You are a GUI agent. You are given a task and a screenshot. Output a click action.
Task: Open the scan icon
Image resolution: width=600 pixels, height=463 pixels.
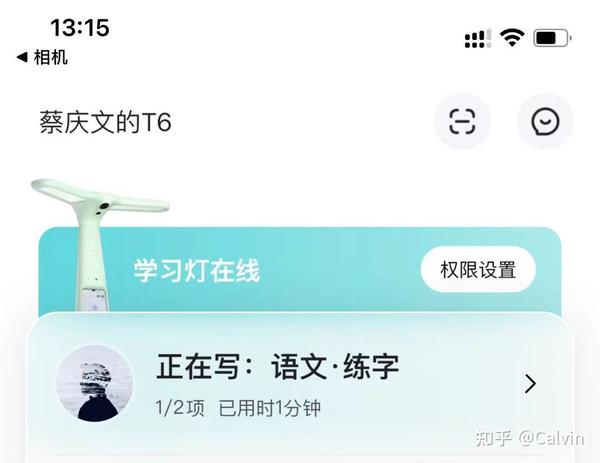pyautogui.click(x=461, y=123)
